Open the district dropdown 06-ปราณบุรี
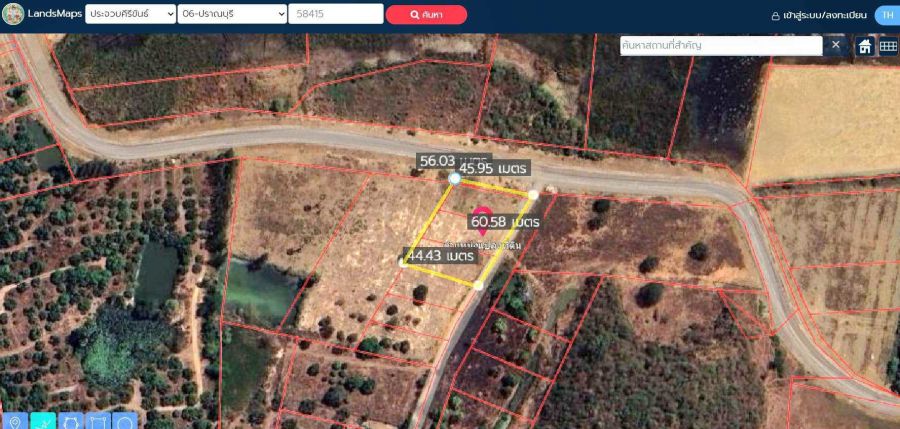Screen dimensions: 900x429 232,14
